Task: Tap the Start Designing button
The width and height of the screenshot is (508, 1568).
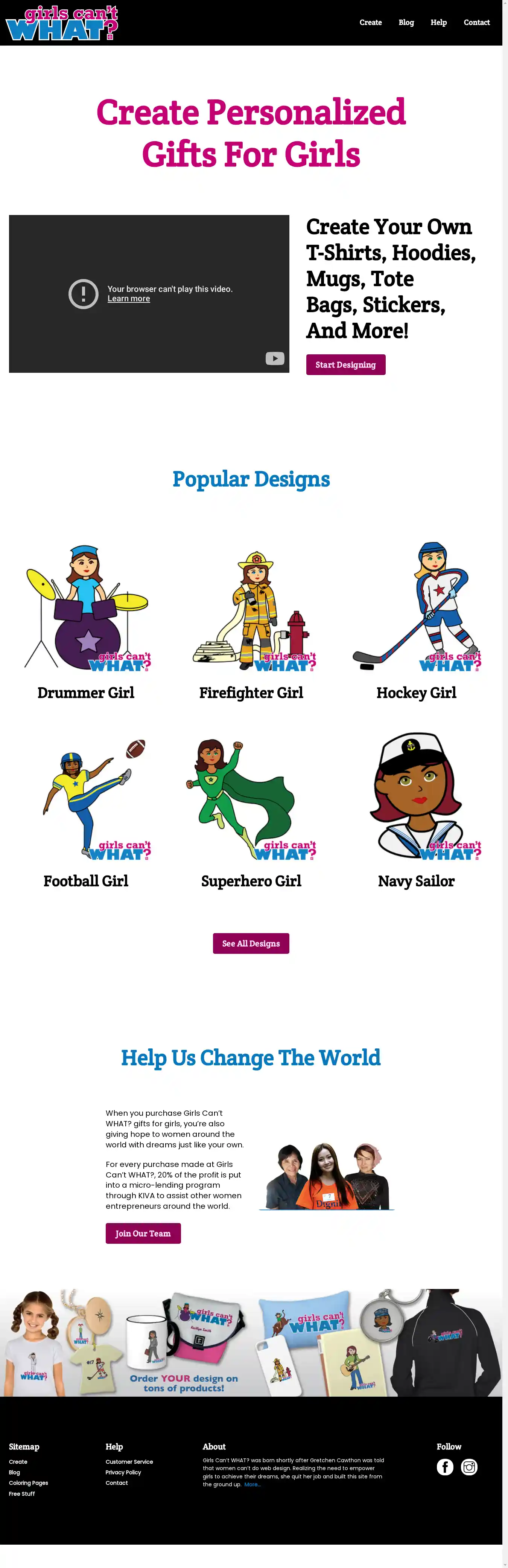Action: (345, 365)
